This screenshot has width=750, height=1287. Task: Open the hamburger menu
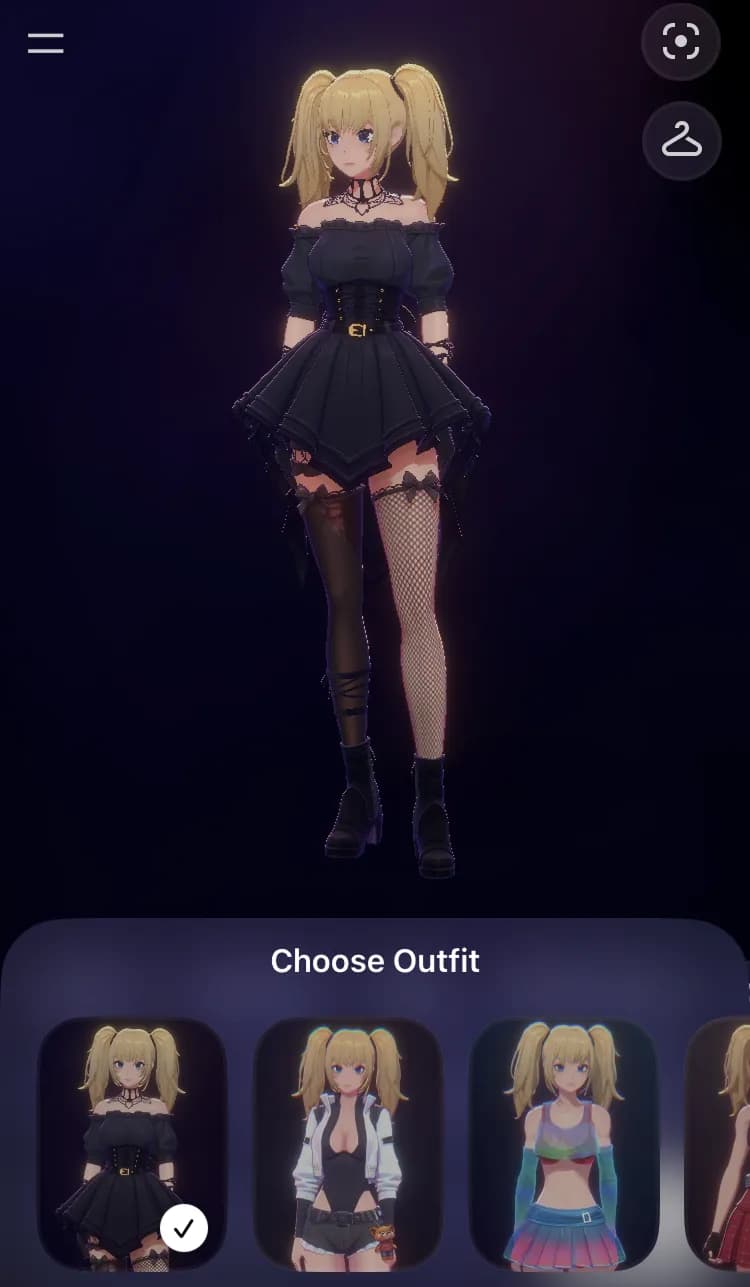click(46, 43)
